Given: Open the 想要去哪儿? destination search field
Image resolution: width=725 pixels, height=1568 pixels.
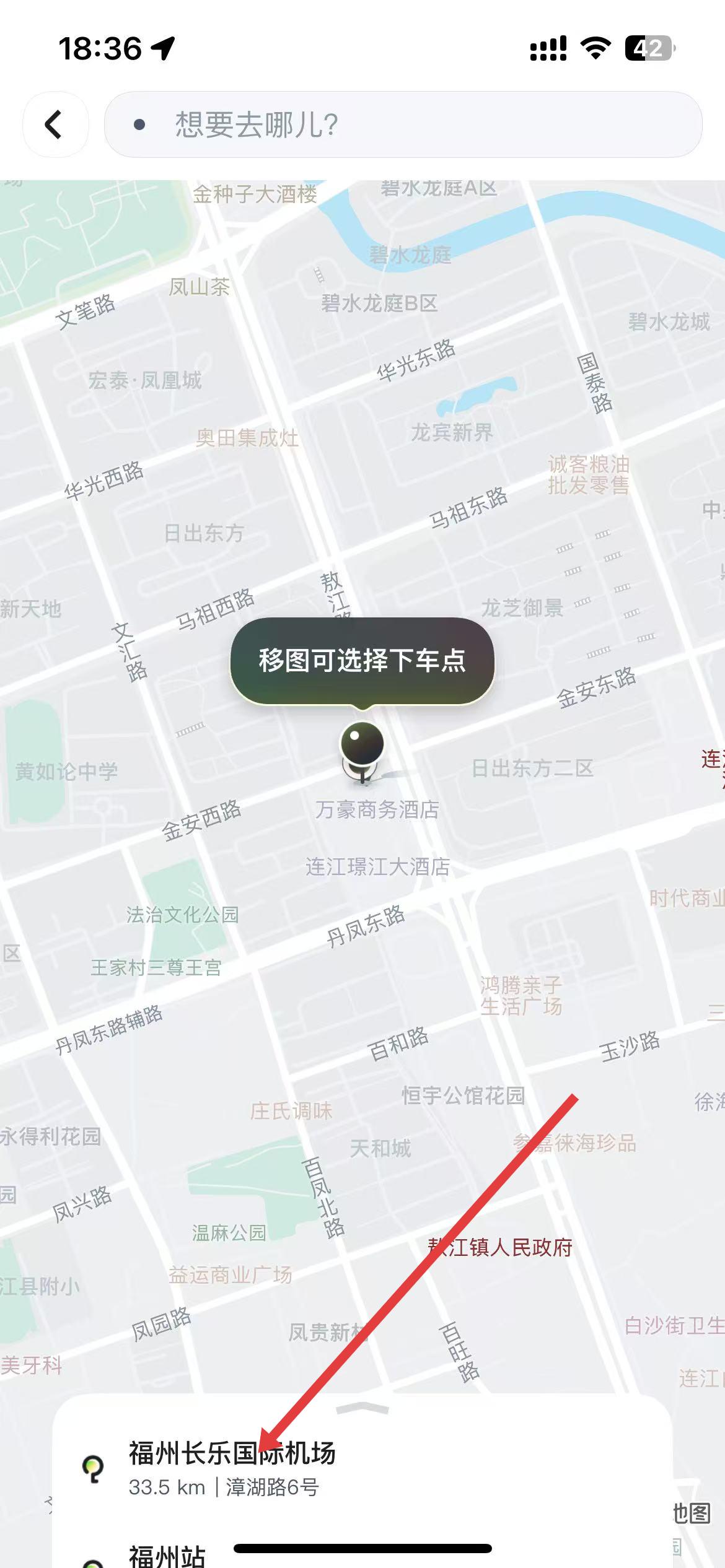Looking at the screenshot, I should click(x=403, y=124).
